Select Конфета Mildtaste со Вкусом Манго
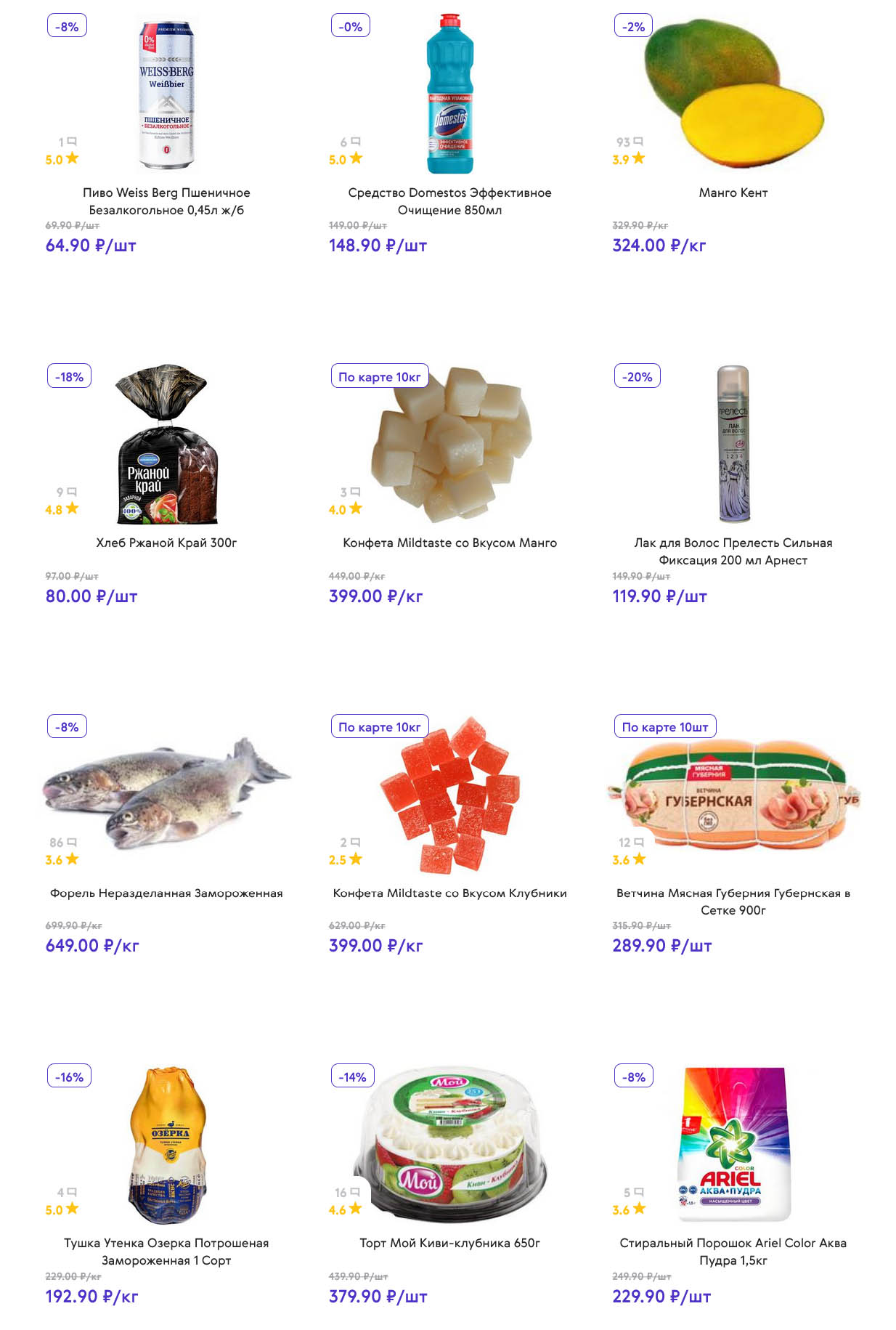 [x=449, y=543]
